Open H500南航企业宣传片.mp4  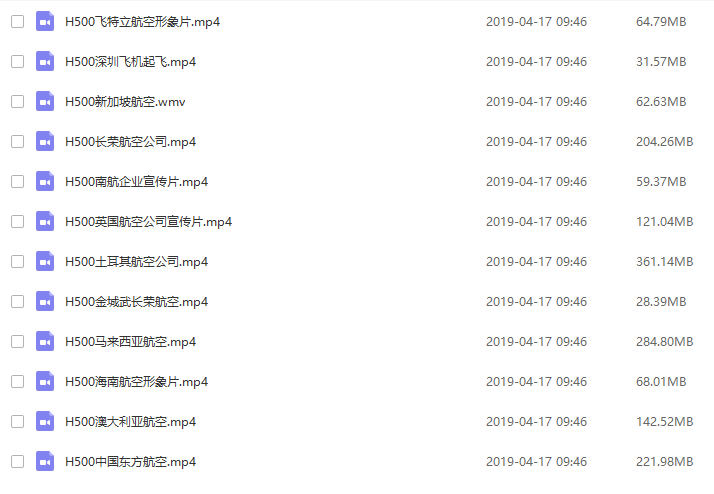click(135, 182)
